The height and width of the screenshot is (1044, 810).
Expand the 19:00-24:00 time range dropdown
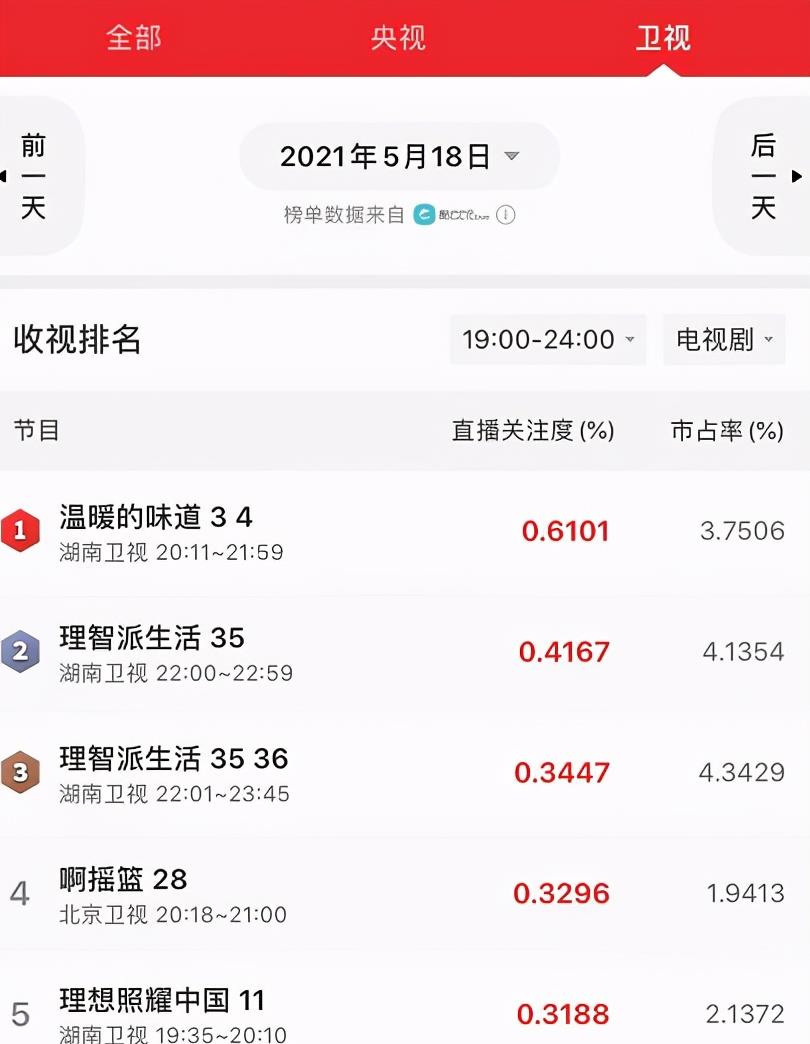coord(548,340)
